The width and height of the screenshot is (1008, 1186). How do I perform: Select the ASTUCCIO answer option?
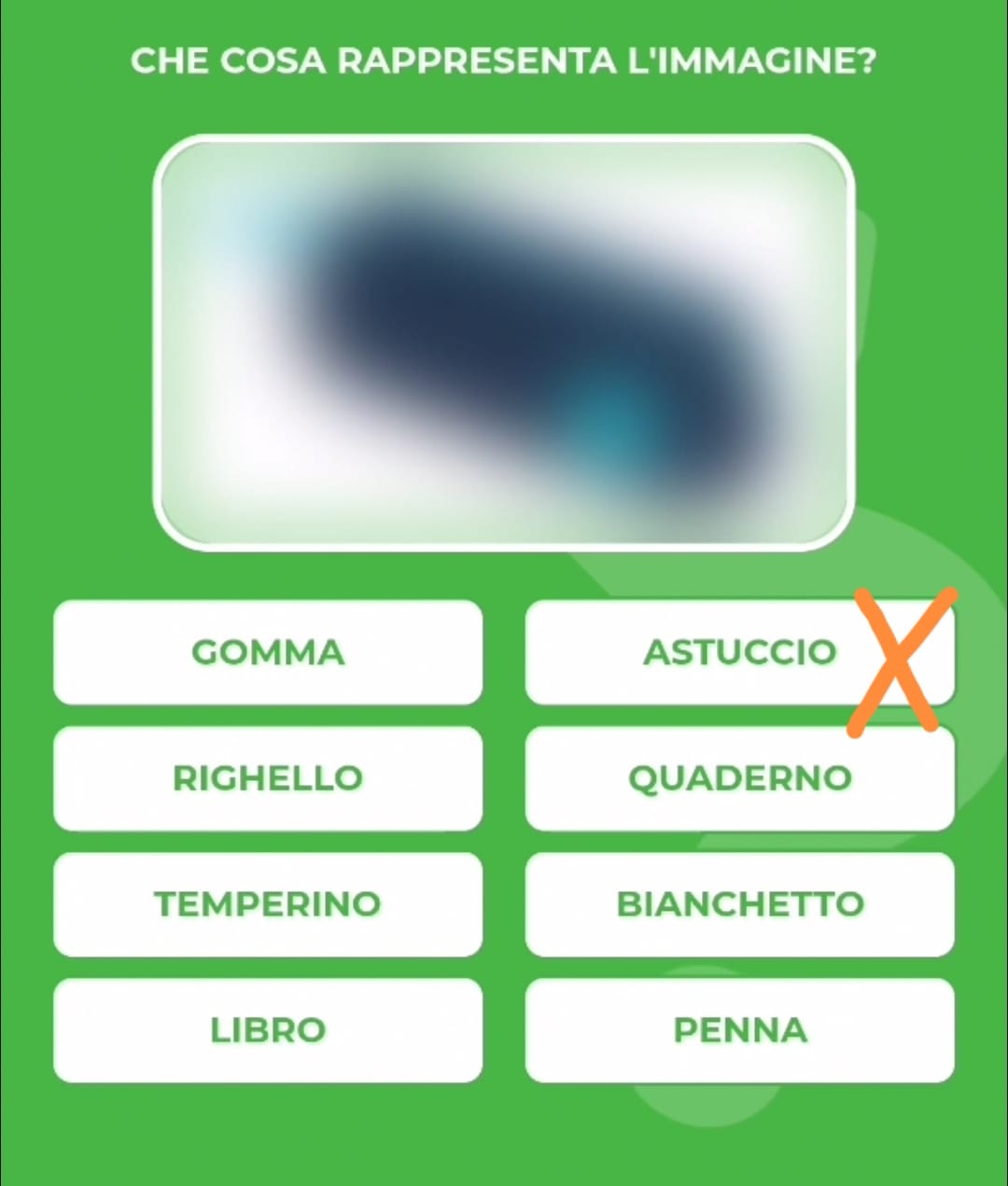click(737, 652)
